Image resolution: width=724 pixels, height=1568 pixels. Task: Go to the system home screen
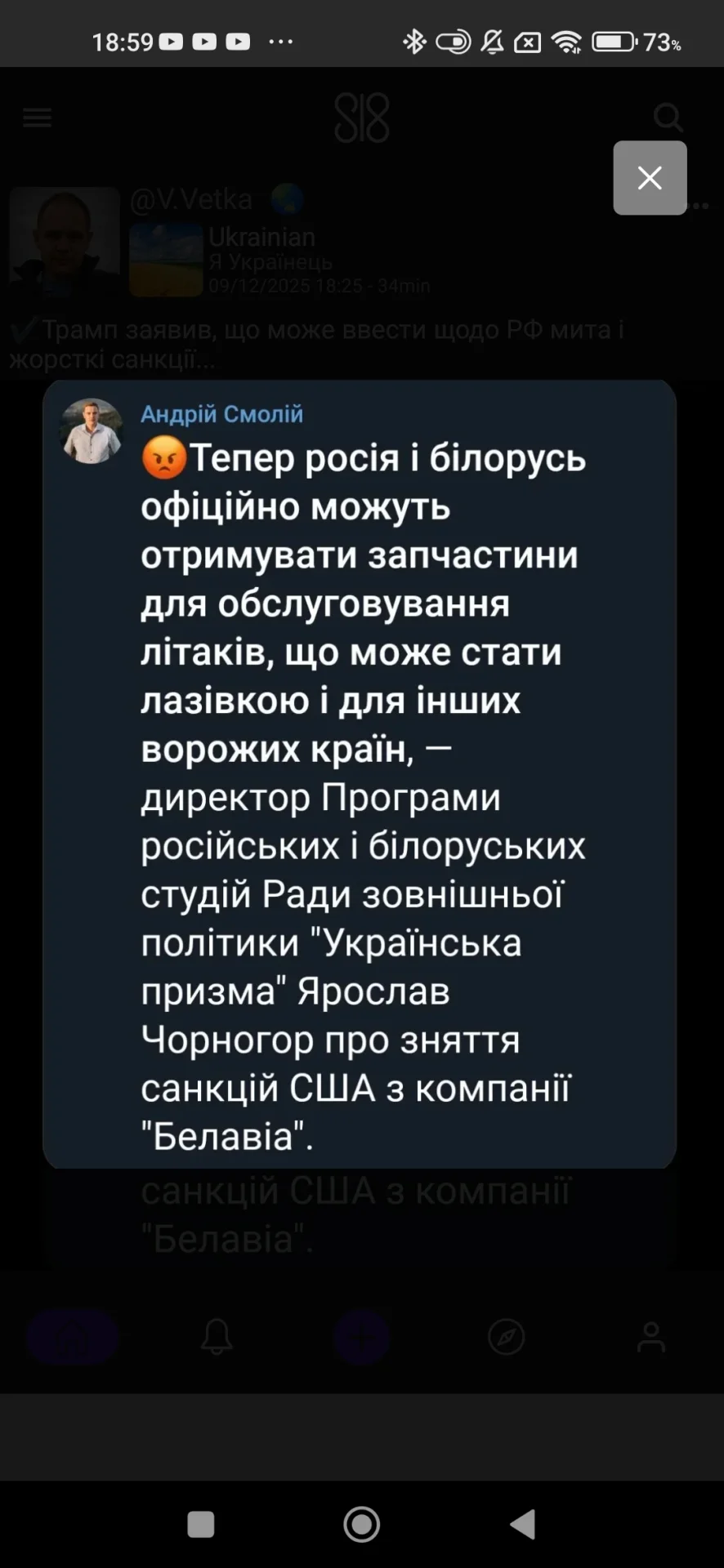tap(361, 1524)
